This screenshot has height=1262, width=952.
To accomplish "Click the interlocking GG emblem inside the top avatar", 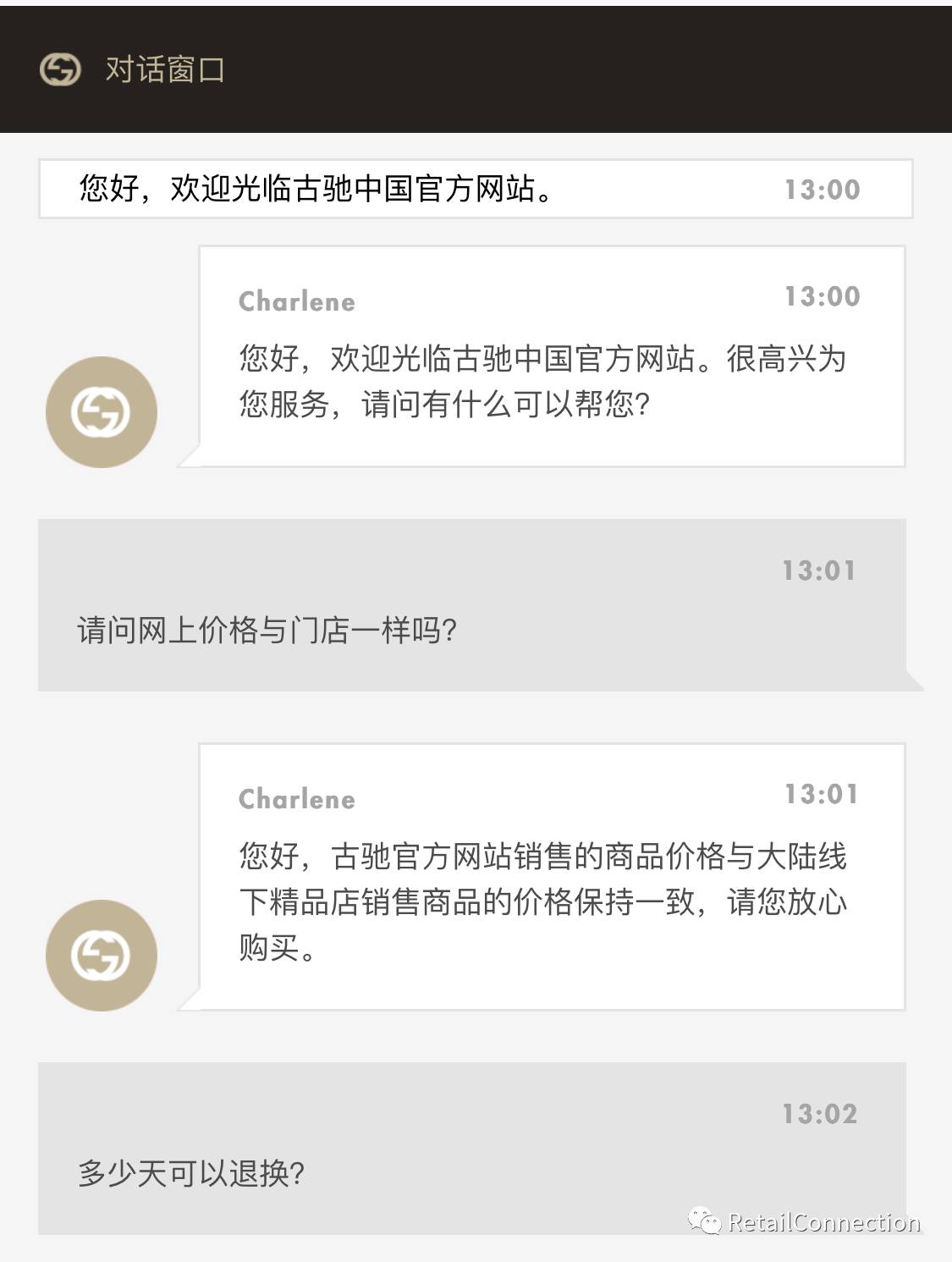I will pos(101,411).
